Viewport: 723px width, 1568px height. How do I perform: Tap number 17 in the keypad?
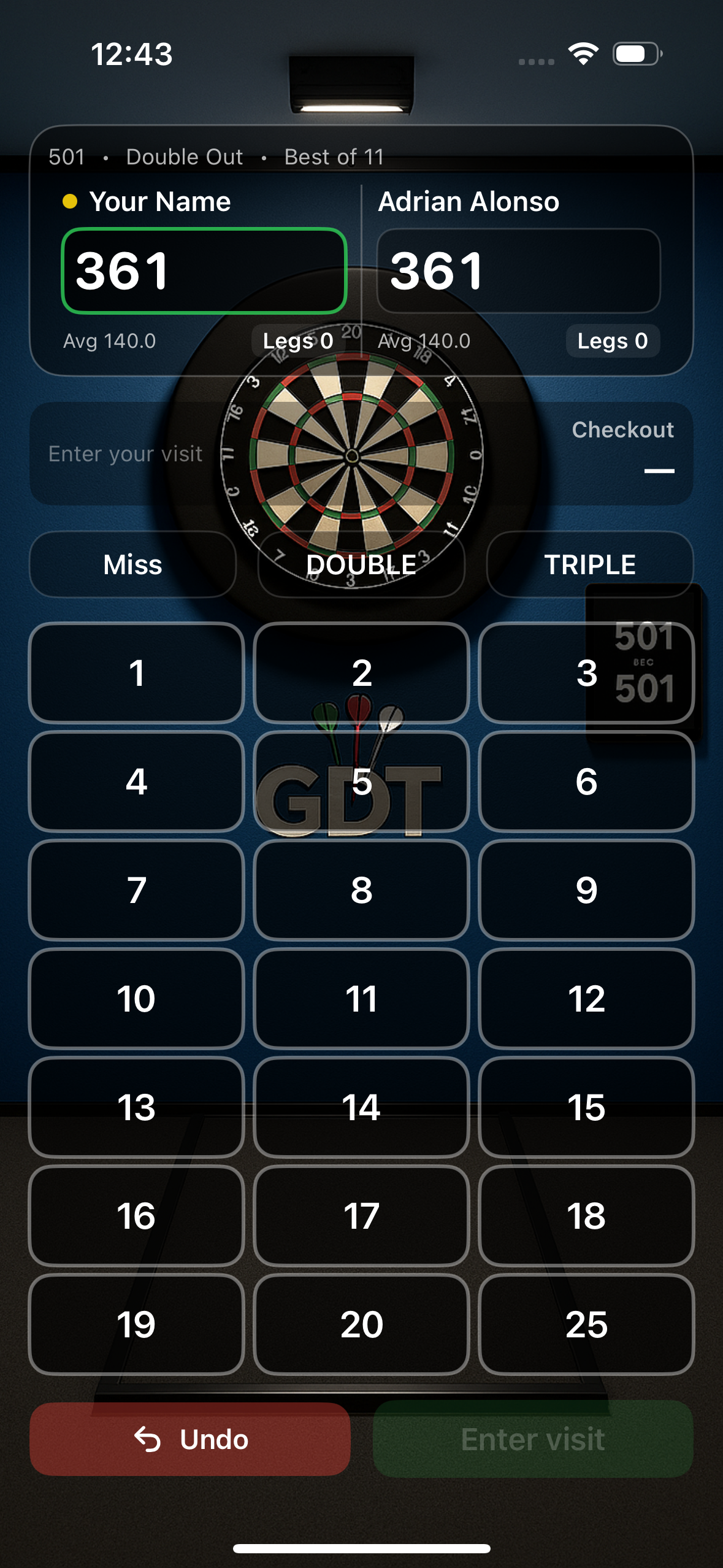point(360,1216)
